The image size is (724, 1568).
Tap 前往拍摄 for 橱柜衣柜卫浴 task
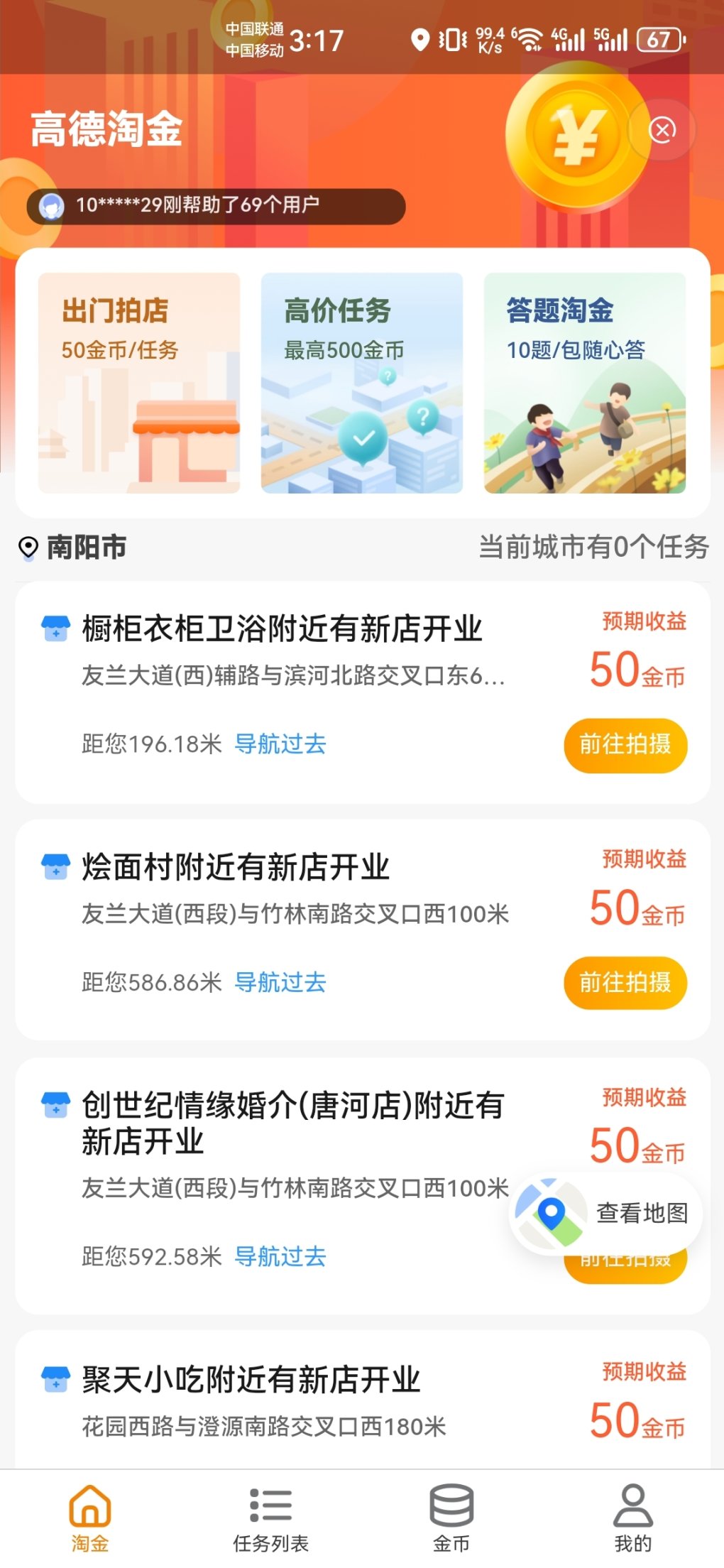tap(625, 745)
